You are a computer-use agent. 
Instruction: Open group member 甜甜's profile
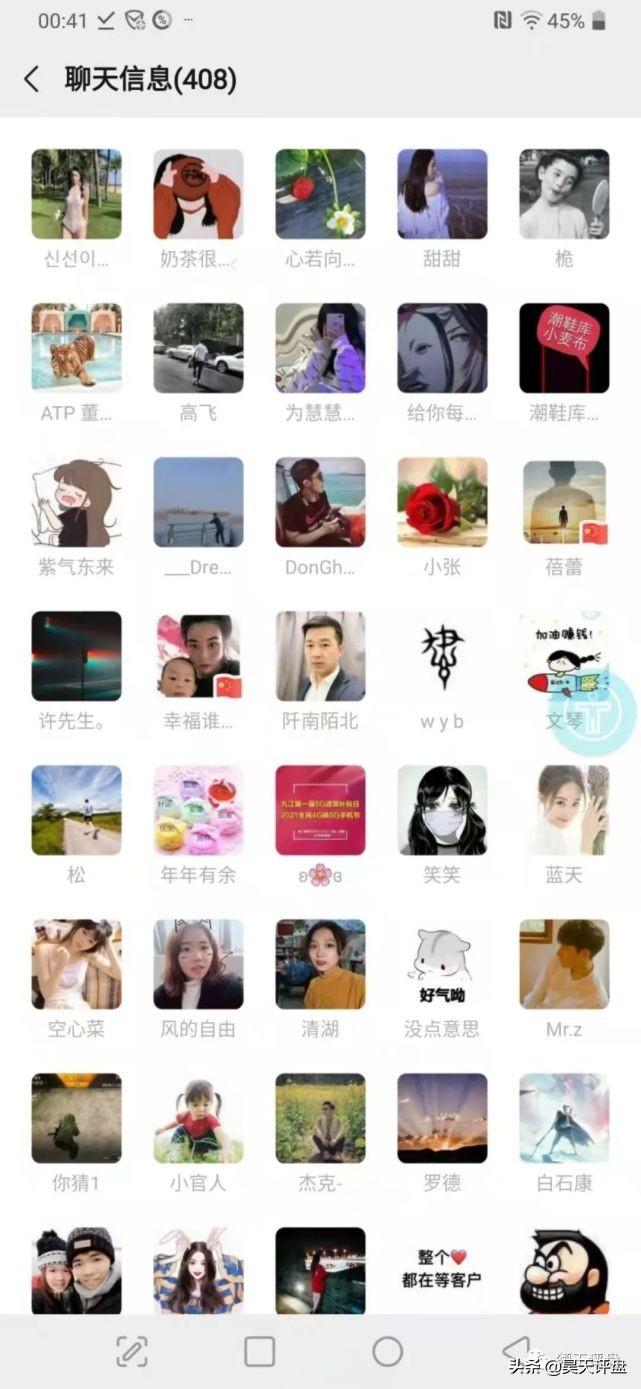[442, 194]
